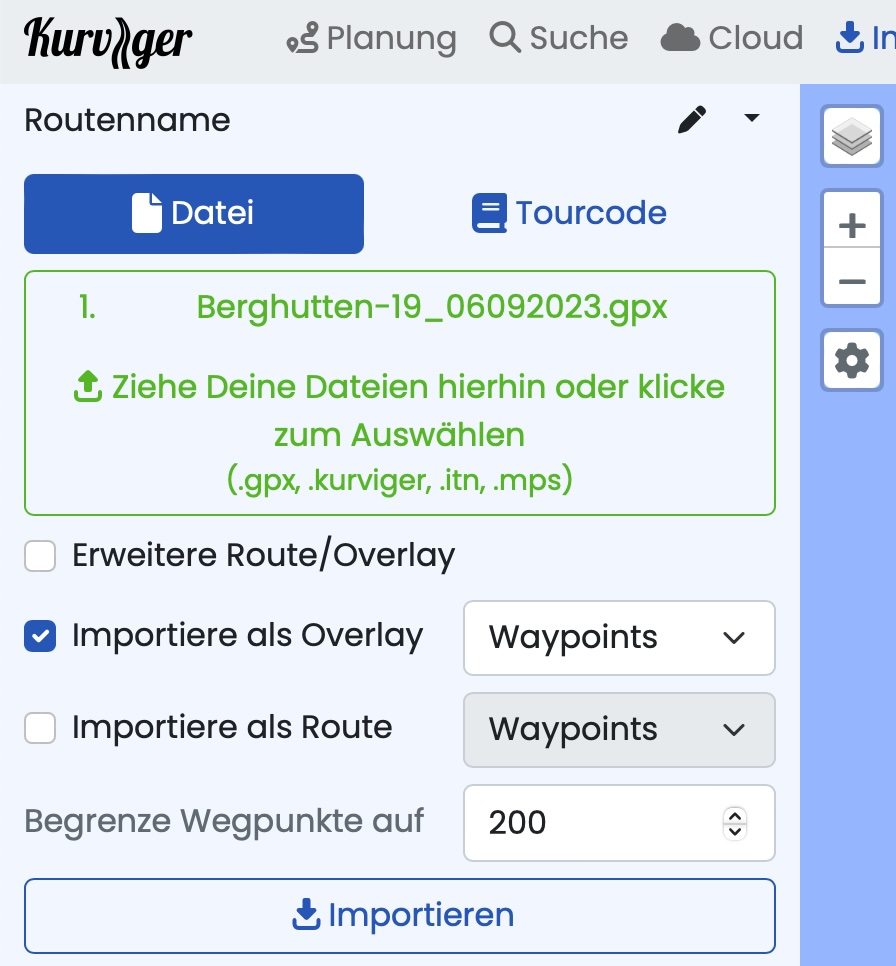
Task: Edit the route name with pencil icon
Action: (x=691, y=120)
